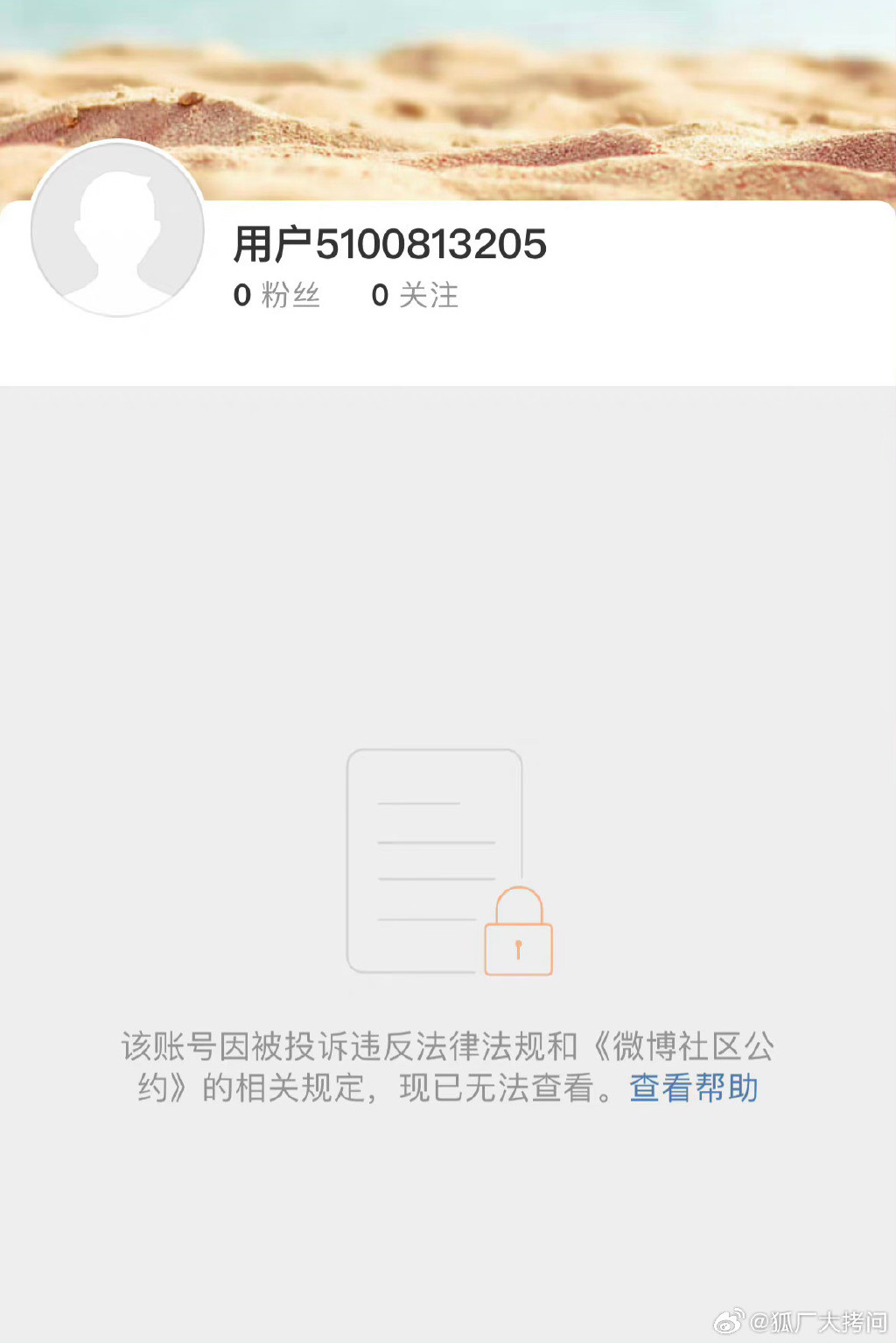View the 0 粉丝 followers count
This screenshot has height=1343, width=896.
pyautogui.click(x=276, y=296)
